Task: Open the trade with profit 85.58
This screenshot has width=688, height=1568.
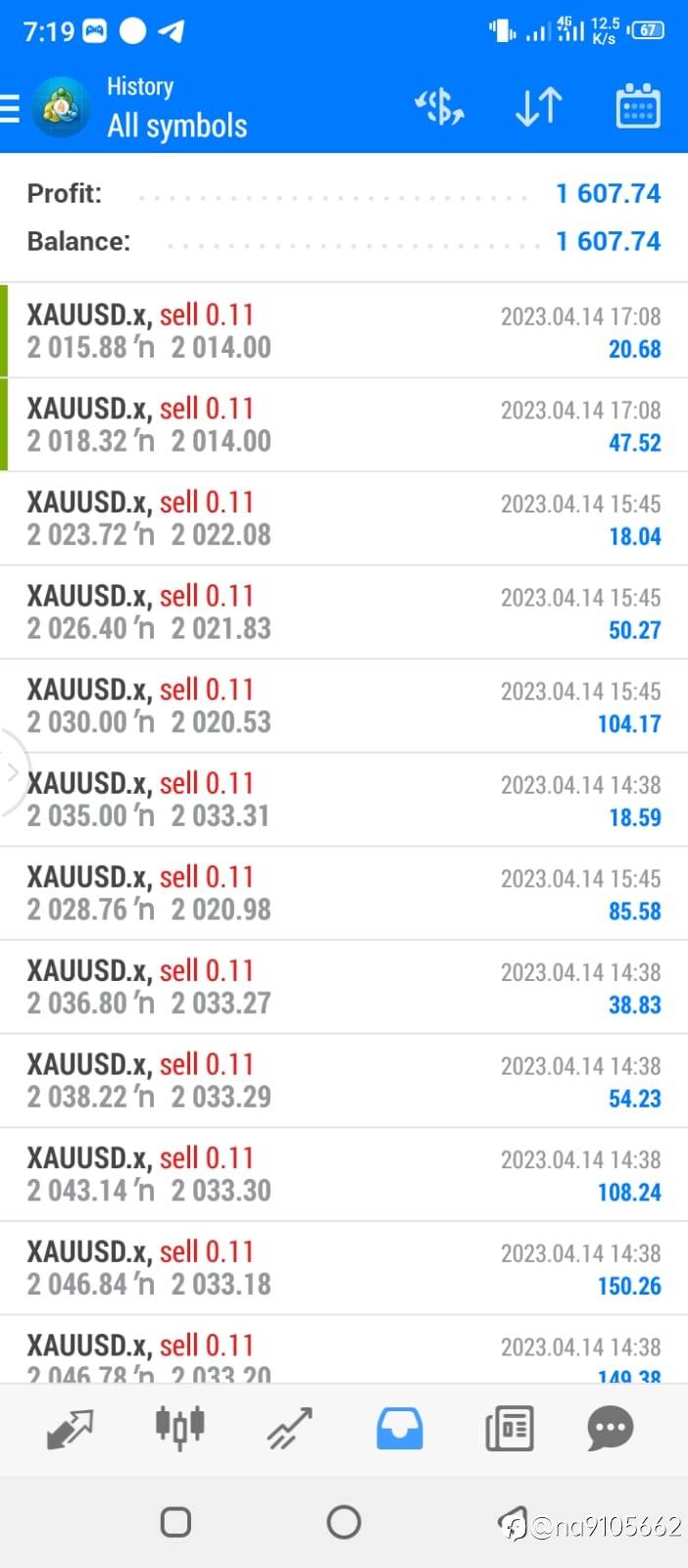Action: pyautogui.click(x=344, y=893)
